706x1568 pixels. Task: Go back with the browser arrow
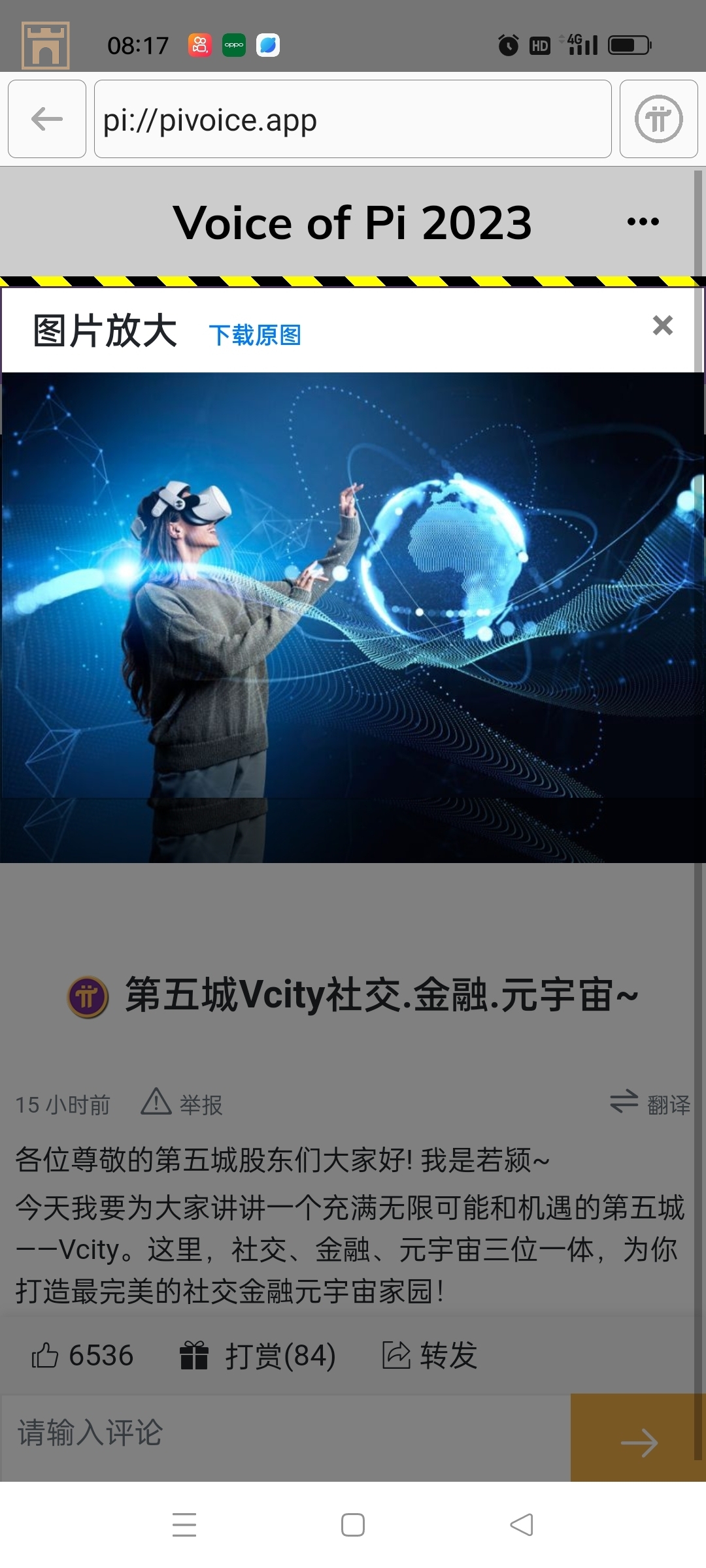[47, 119]
